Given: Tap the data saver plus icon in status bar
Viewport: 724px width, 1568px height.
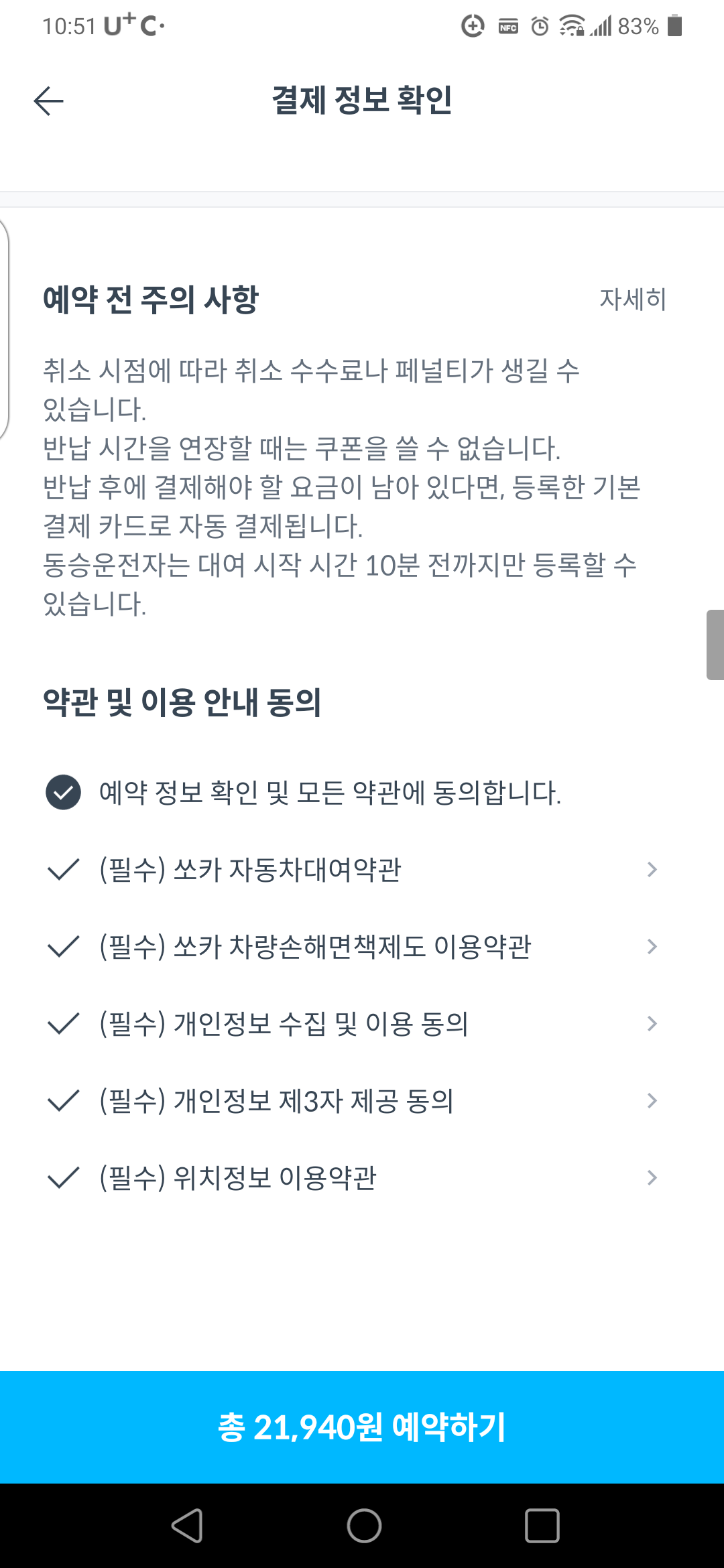Looking at the screenshot, I should tap(473, 27).
